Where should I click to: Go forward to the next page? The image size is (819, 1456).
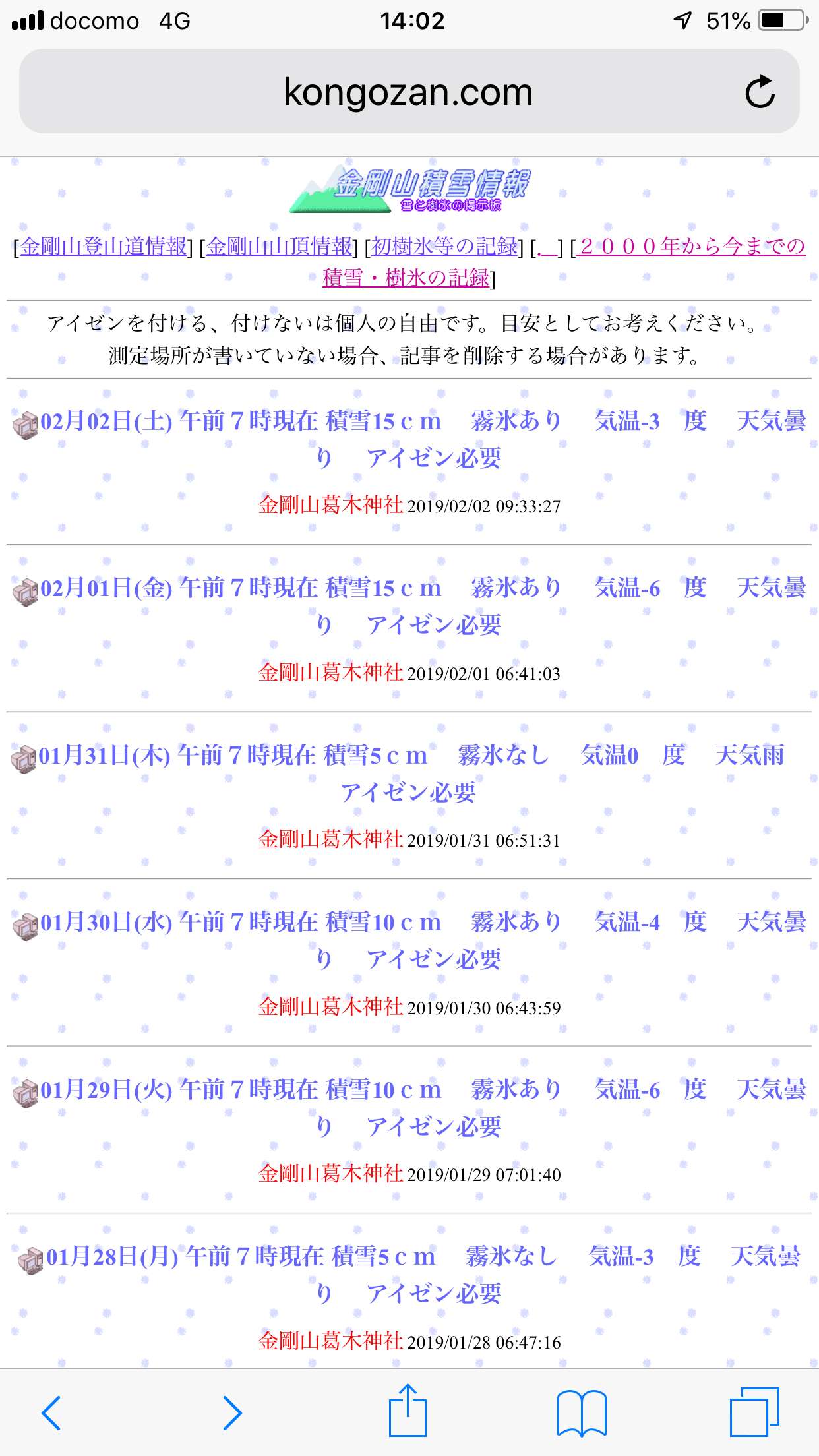click(x=232, y=1412)
